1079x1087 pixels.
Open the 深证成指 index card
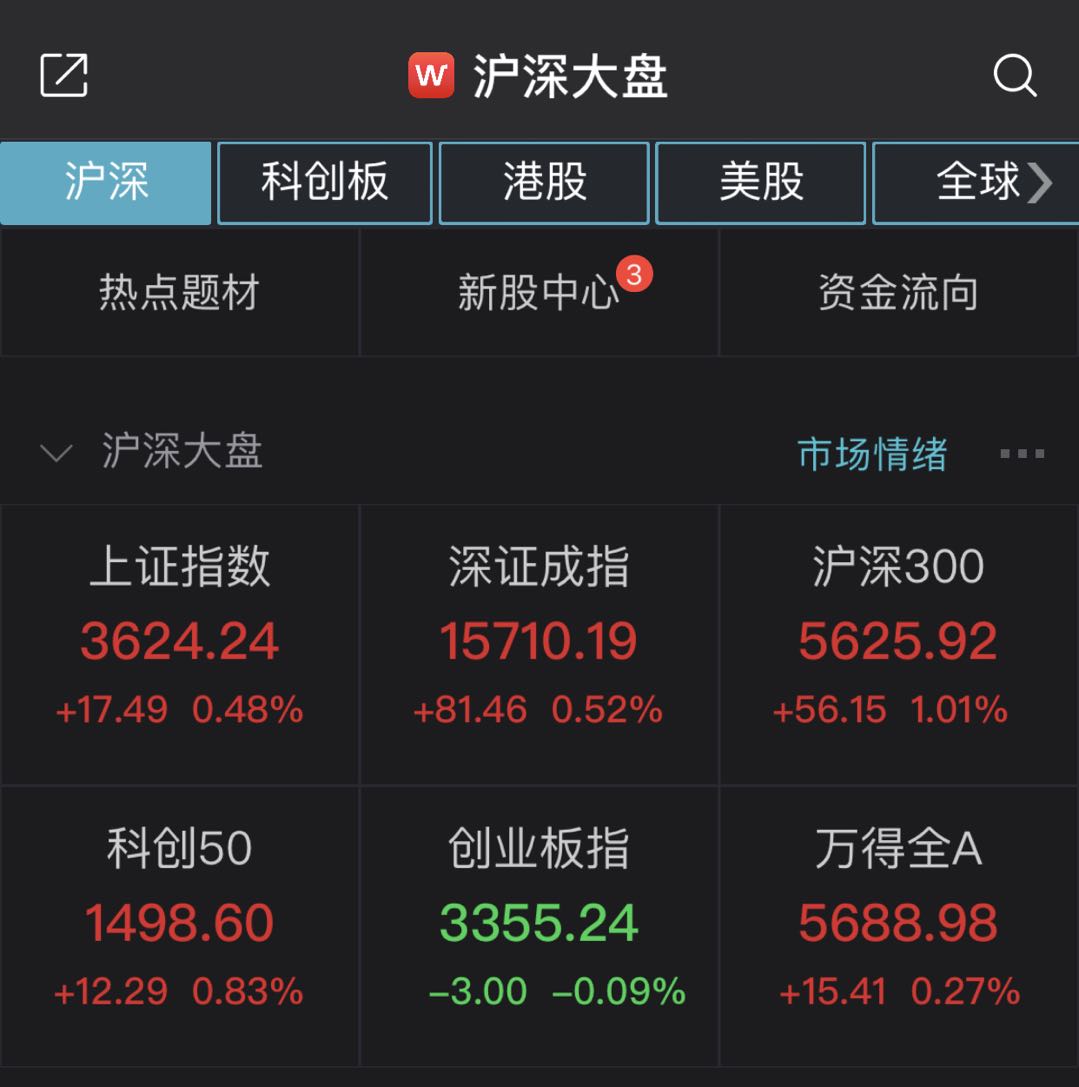click(538, 640)
